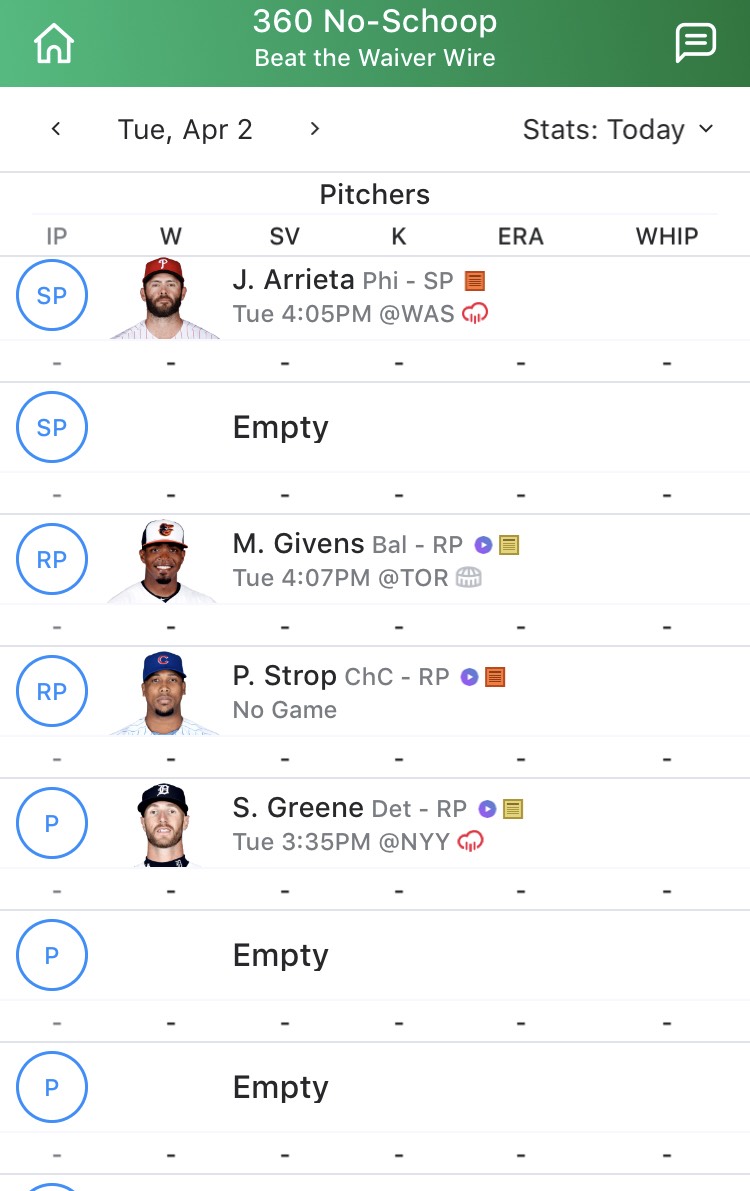Expand the Stats: Today dropdown

click(619, 130)
